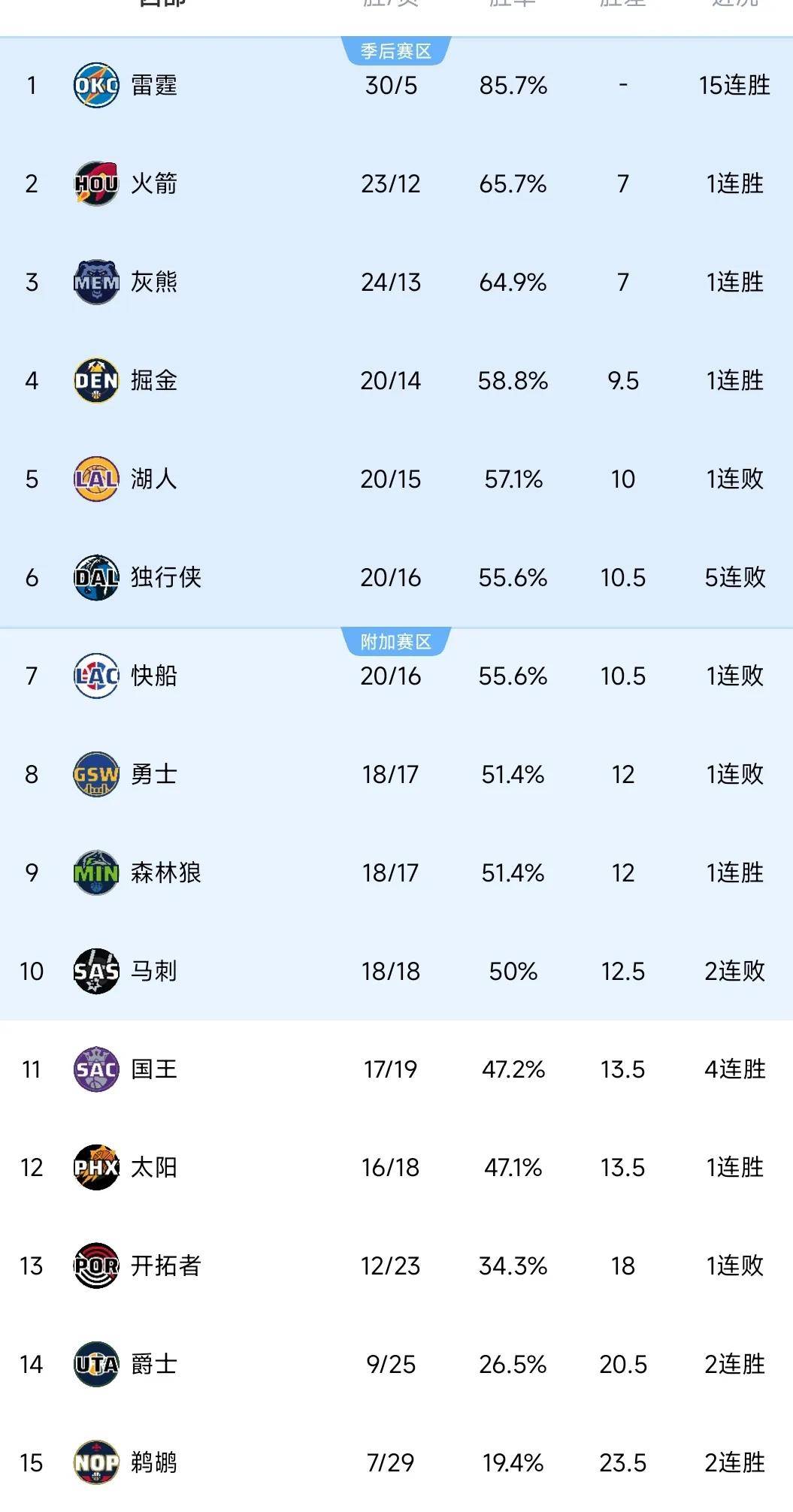The height and width of the screenshot is (1512, 793).
Task: Click 15连胜 streak for Thunder
Action: pos(733,86)
